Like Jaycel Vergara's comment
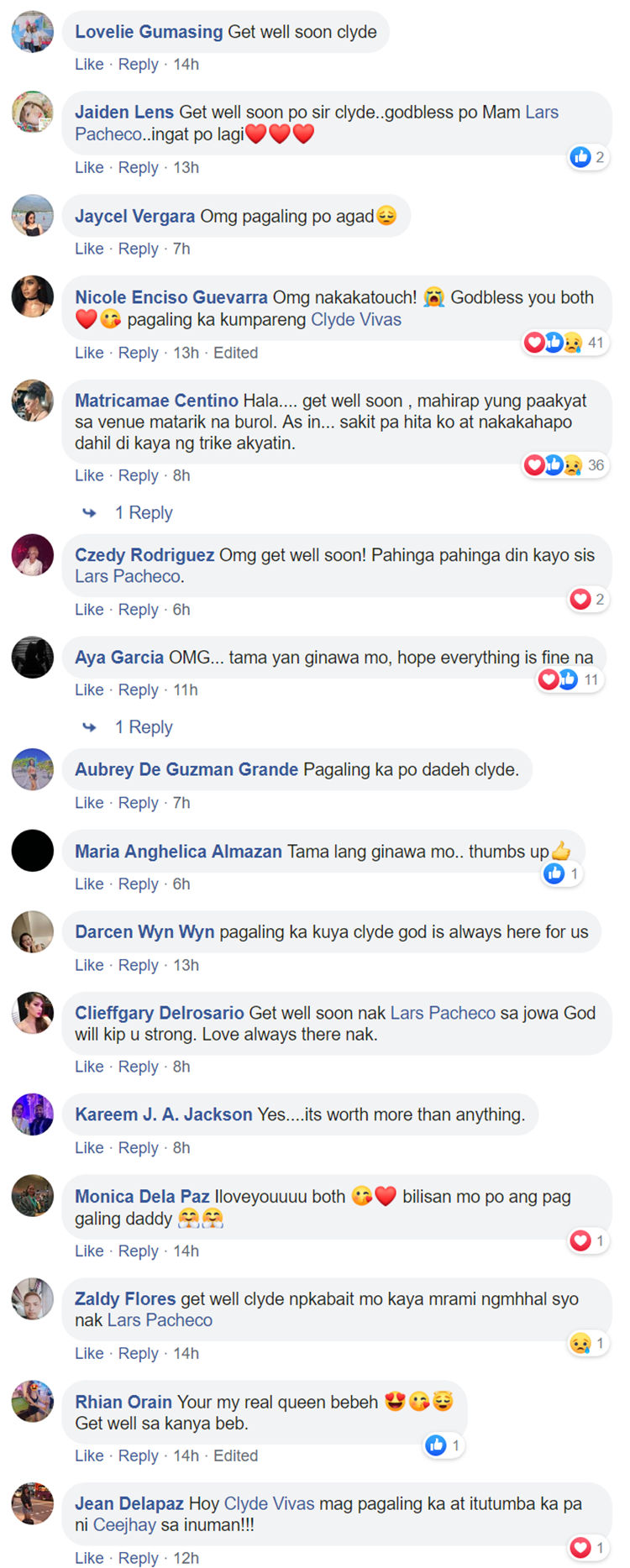The width and height of the screenshot is (630, 1568). 89,249
